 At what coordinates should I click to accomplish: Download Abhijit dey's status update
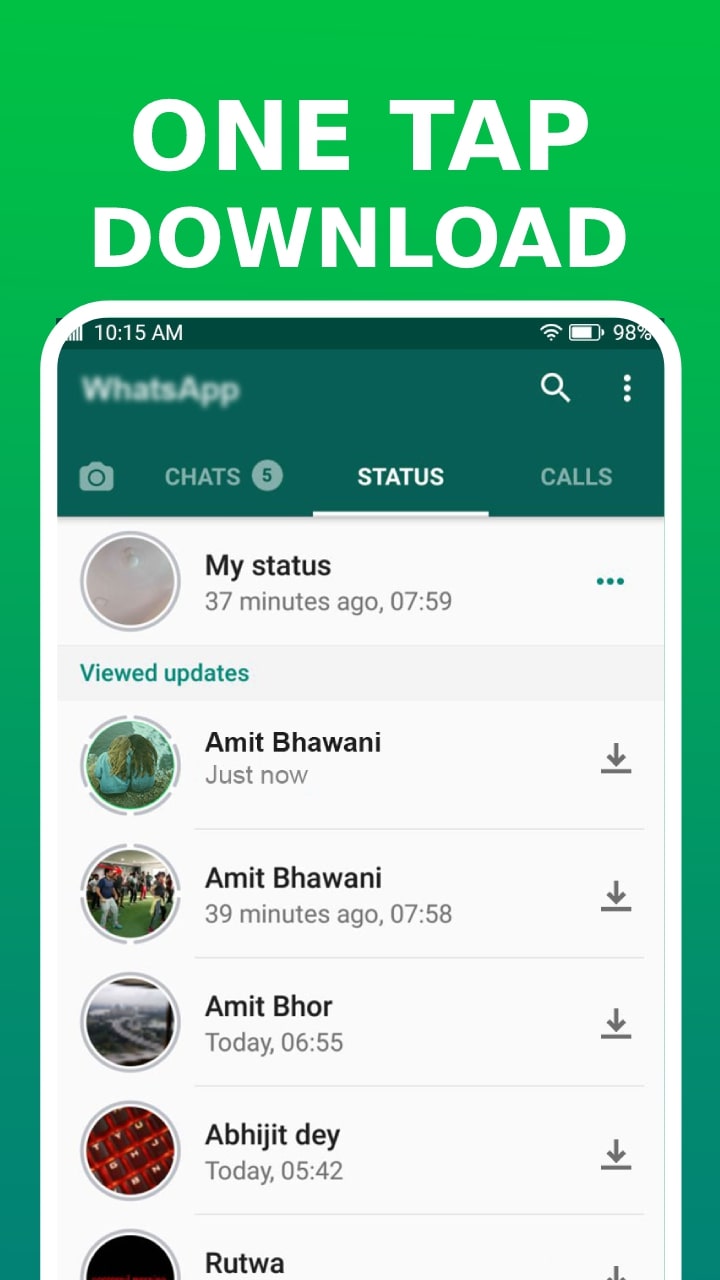pos(617,1151)
